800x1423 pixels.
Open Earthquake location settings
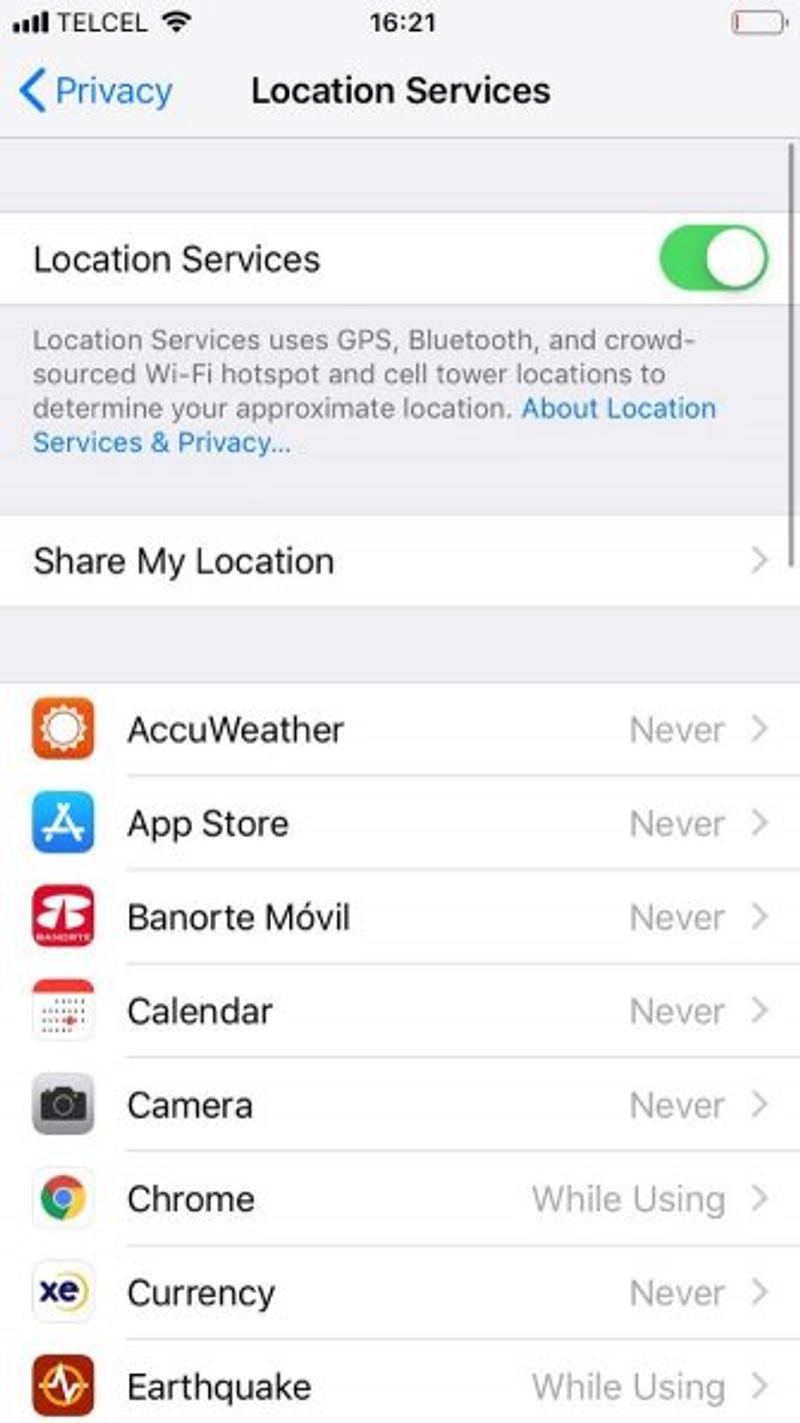(x=400, y=1386)
